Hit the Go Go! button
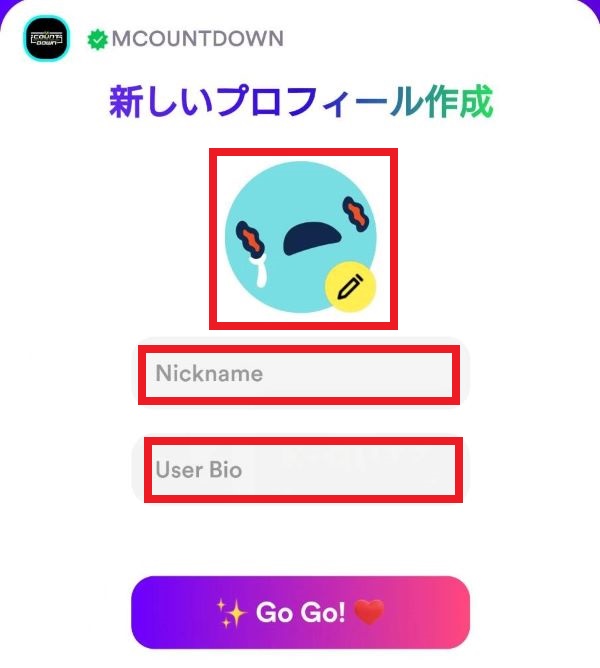Viewport: 600px width, 668px height. coord(300,612)
